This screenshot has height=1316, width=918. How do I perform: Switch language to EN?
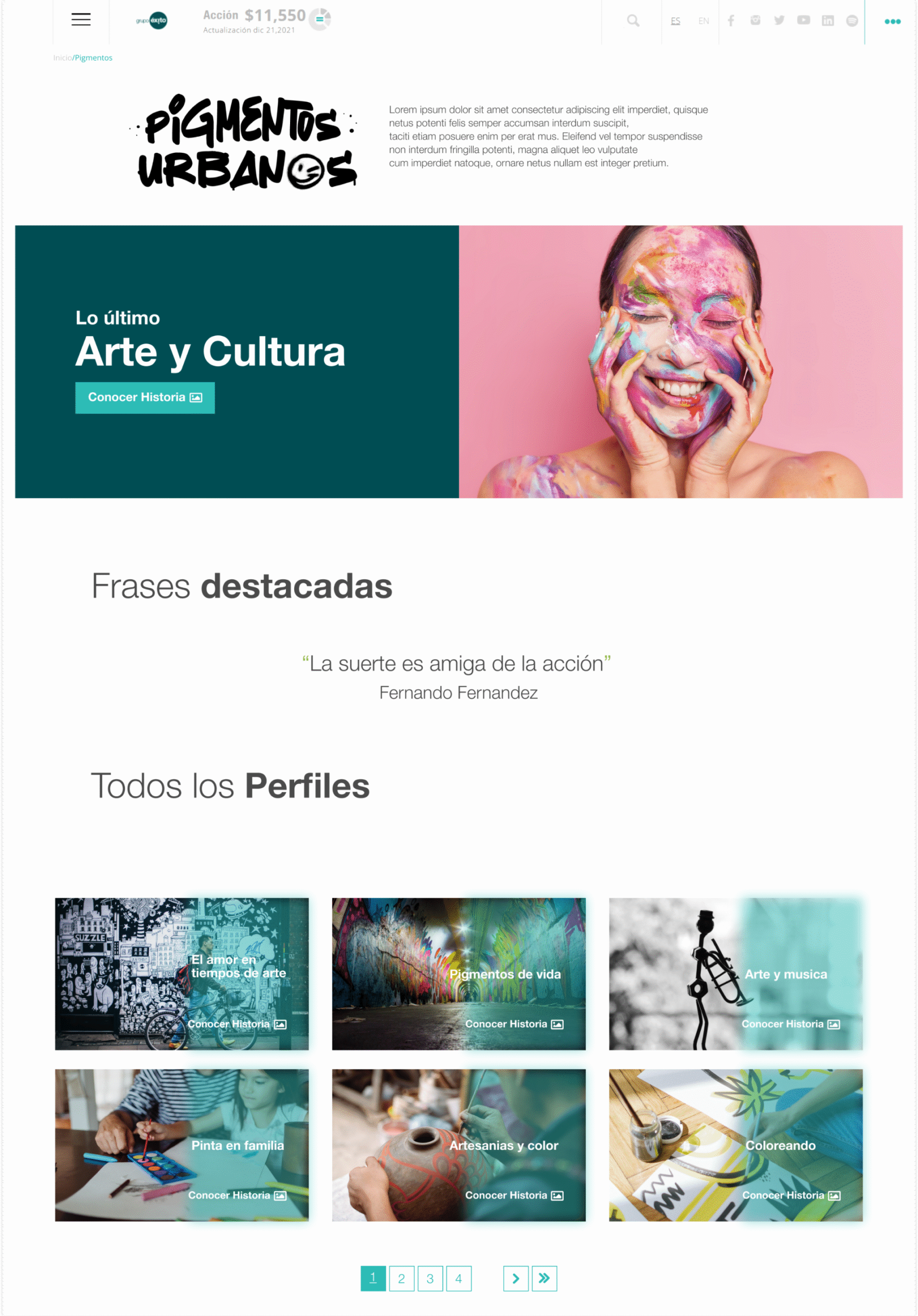[704, 21]
